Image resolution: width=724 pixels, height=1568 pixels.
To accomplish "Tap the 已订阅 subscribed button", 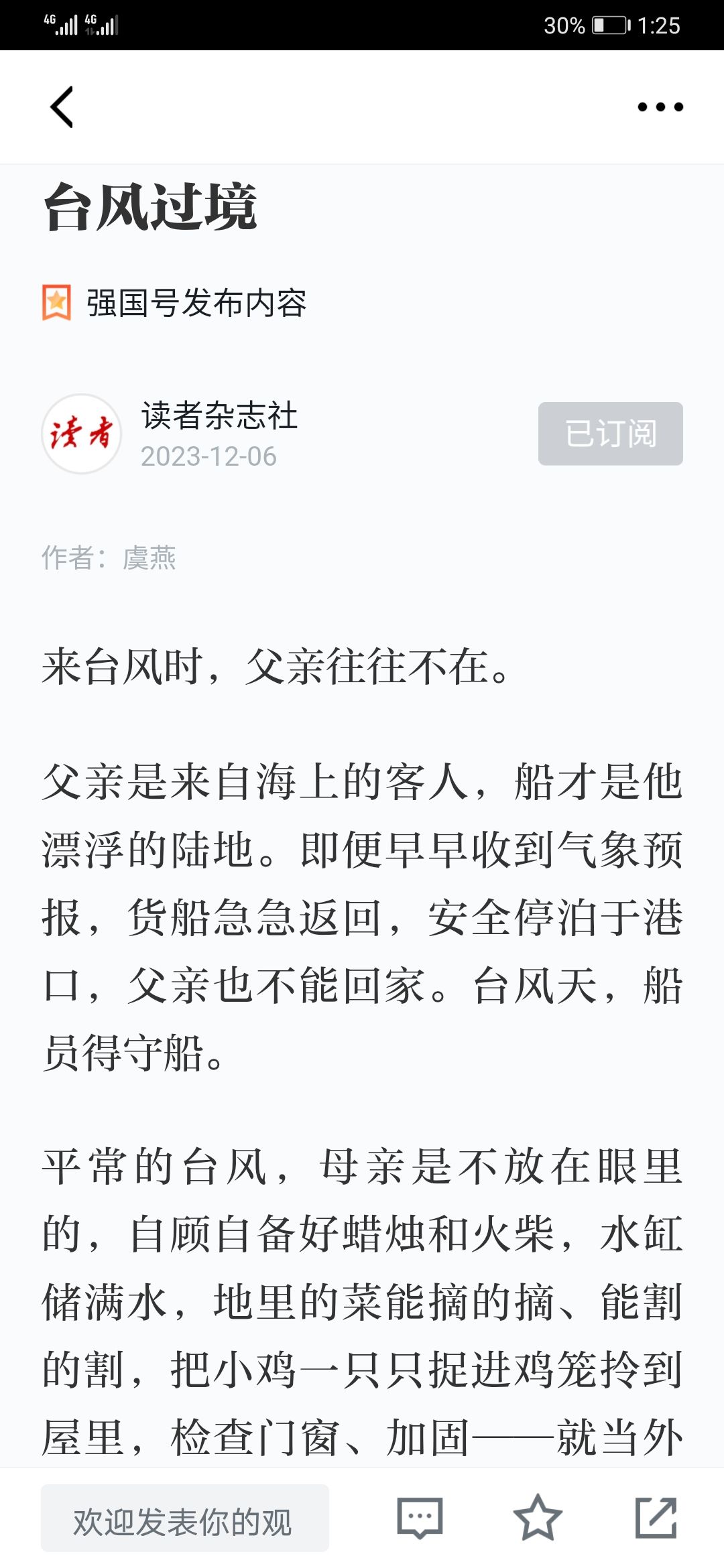I will [x=610, y=434].
